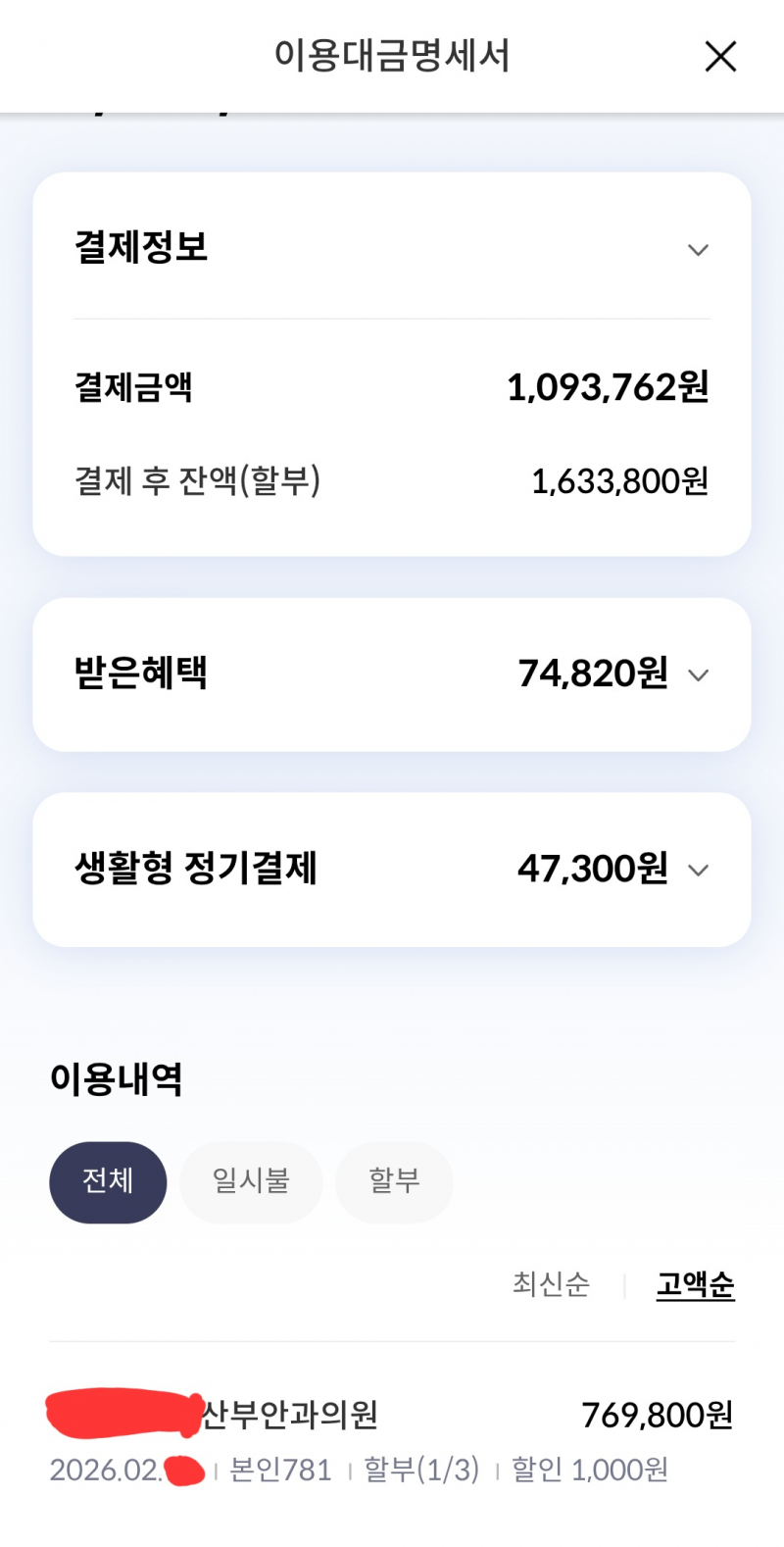Tap the 본인781 card identifier
Image resolution: width=784 pixels, height=1547 pixels.
point(279,1470)
